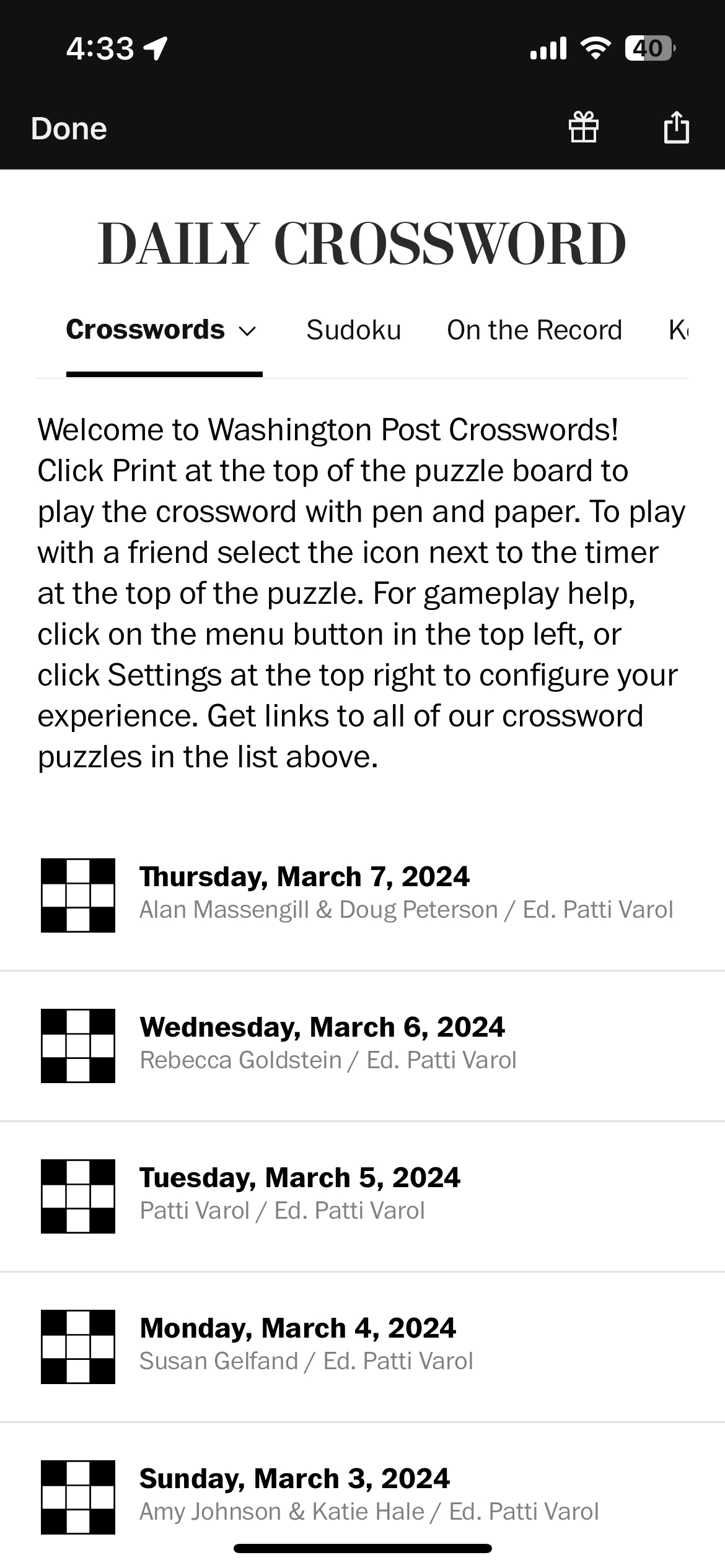
Task: Switch to the Sudoku tab
Action: click(354, 330)
